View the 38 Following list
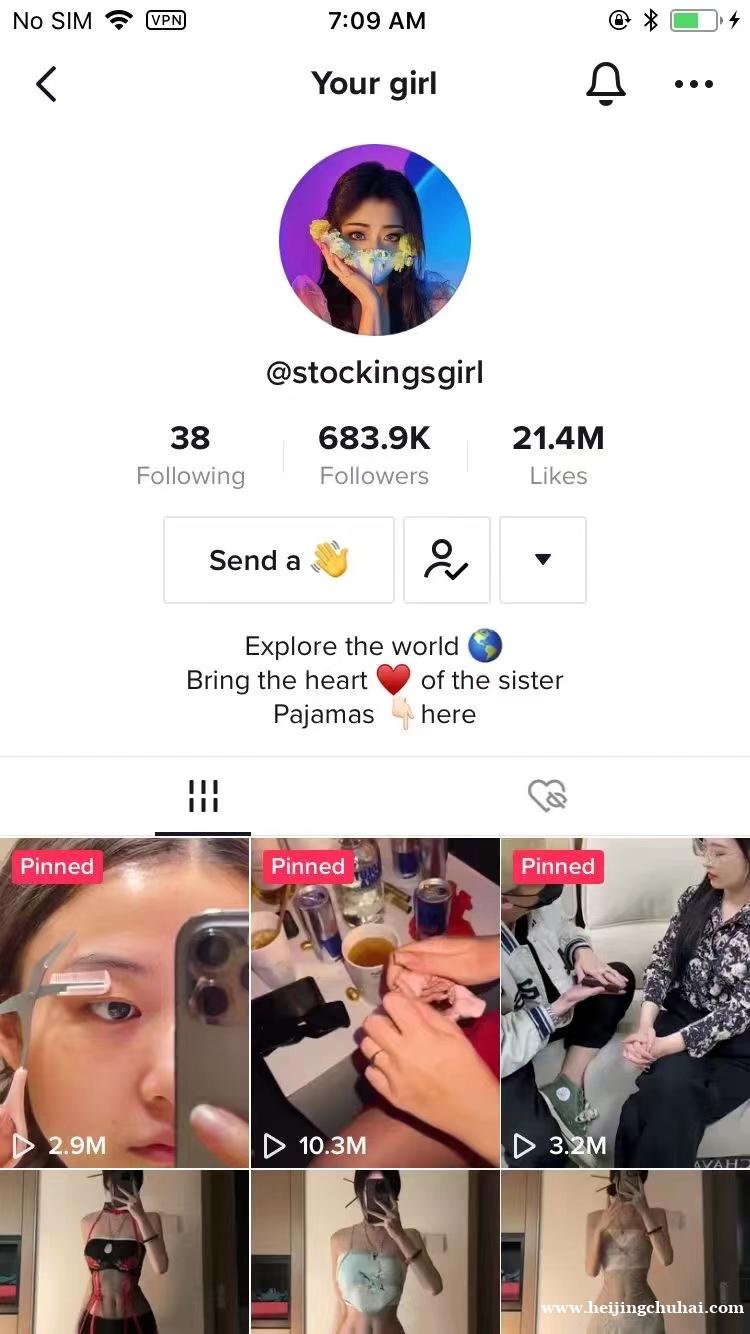 coord(190,455)
